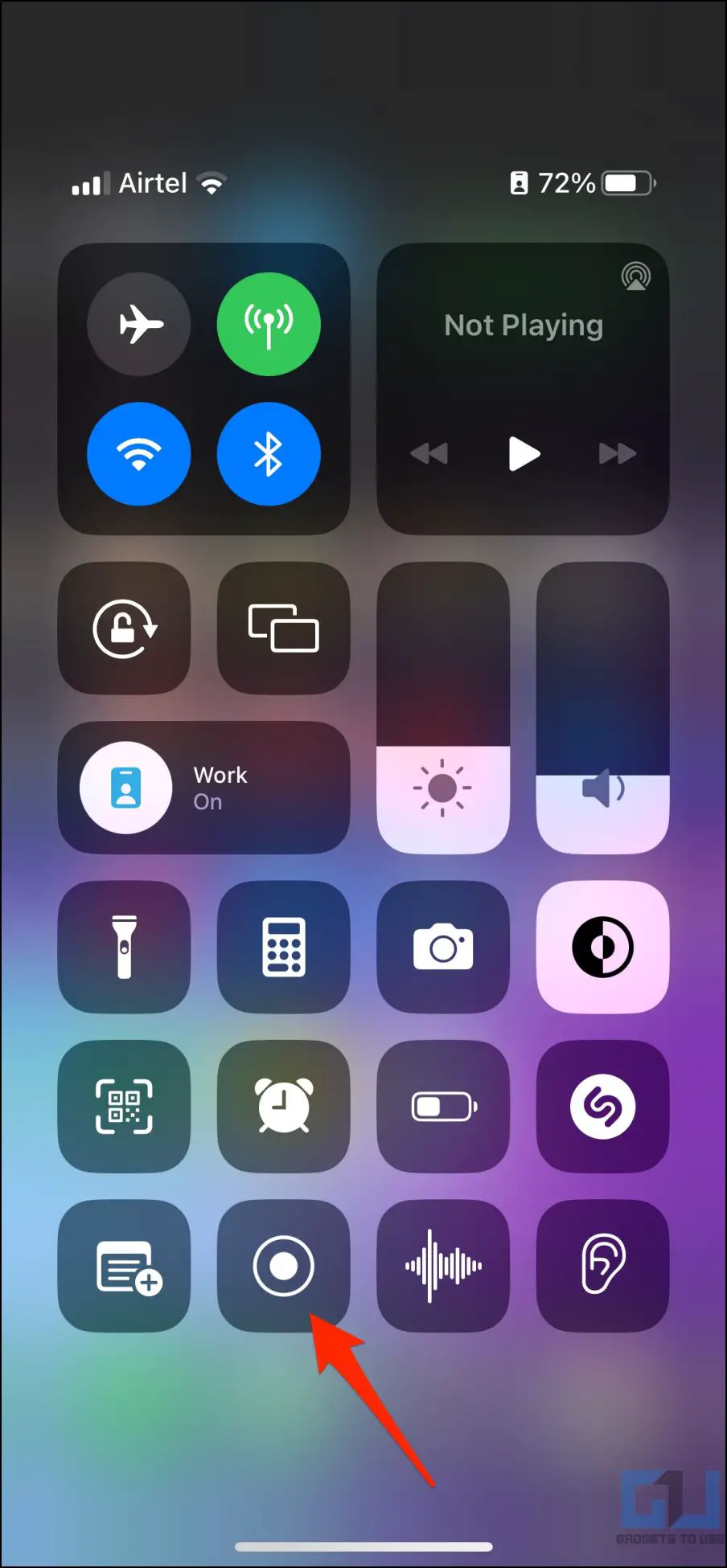Enable Airplane Mode

click(x=139, y=325)
